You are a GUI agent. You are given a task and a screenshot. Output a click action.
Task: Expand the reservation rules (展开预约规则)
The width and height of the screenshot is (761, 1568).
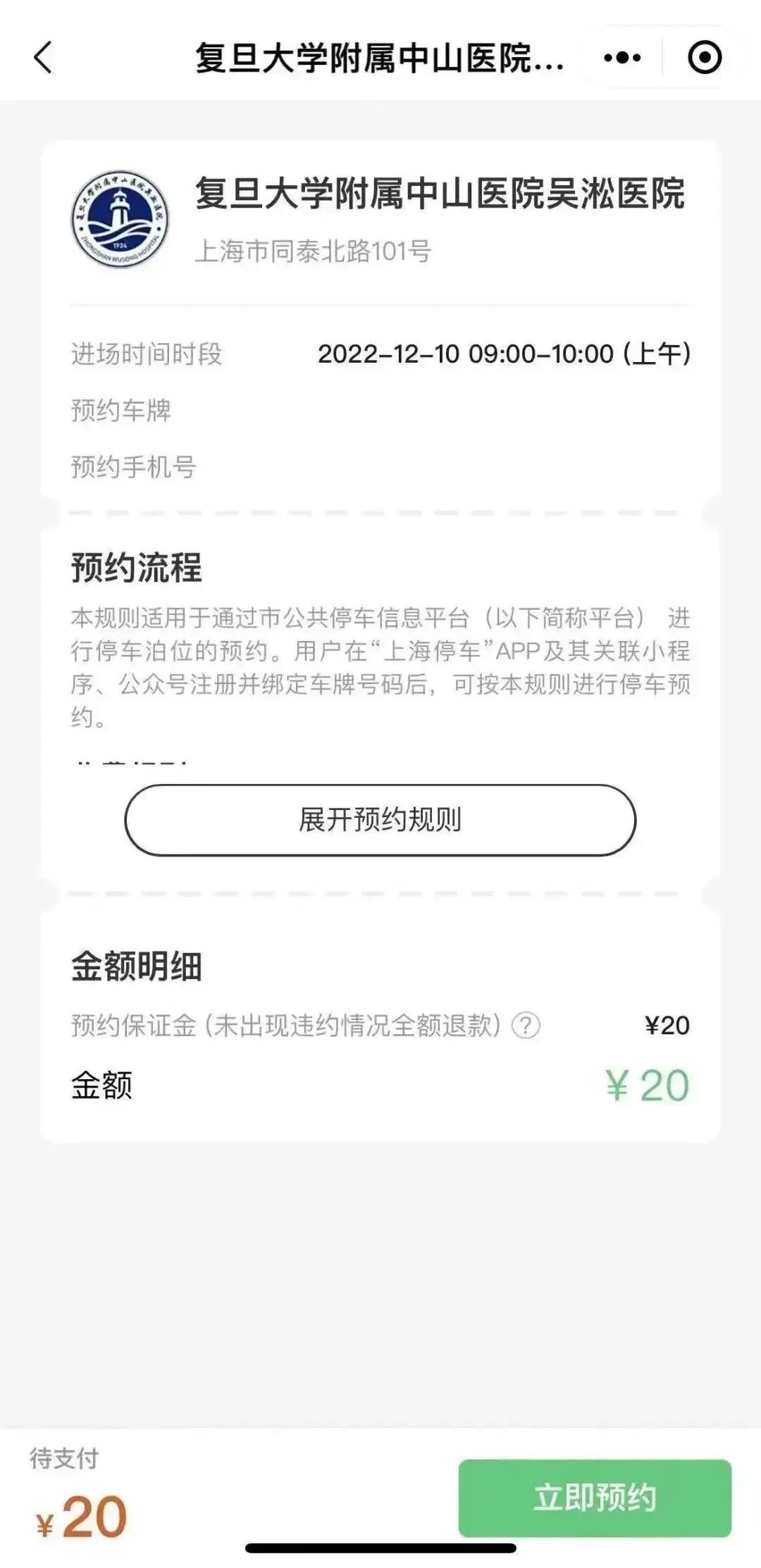(380, 820)
